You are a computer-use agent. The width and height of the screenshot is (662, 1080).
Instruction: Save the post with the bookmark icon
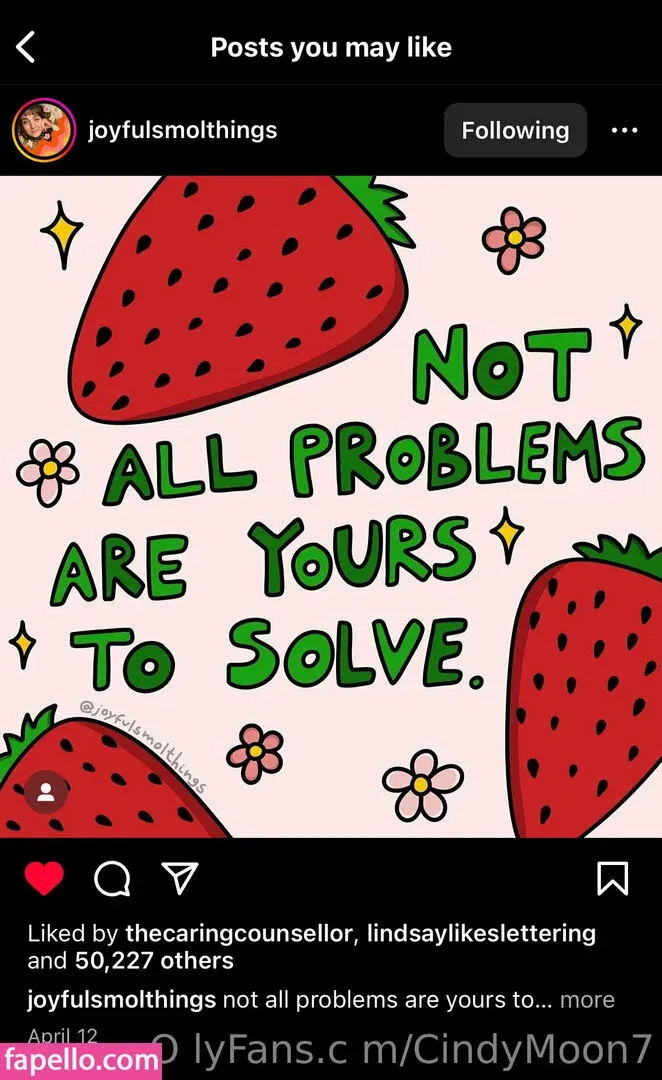click(x=612, y=878)
